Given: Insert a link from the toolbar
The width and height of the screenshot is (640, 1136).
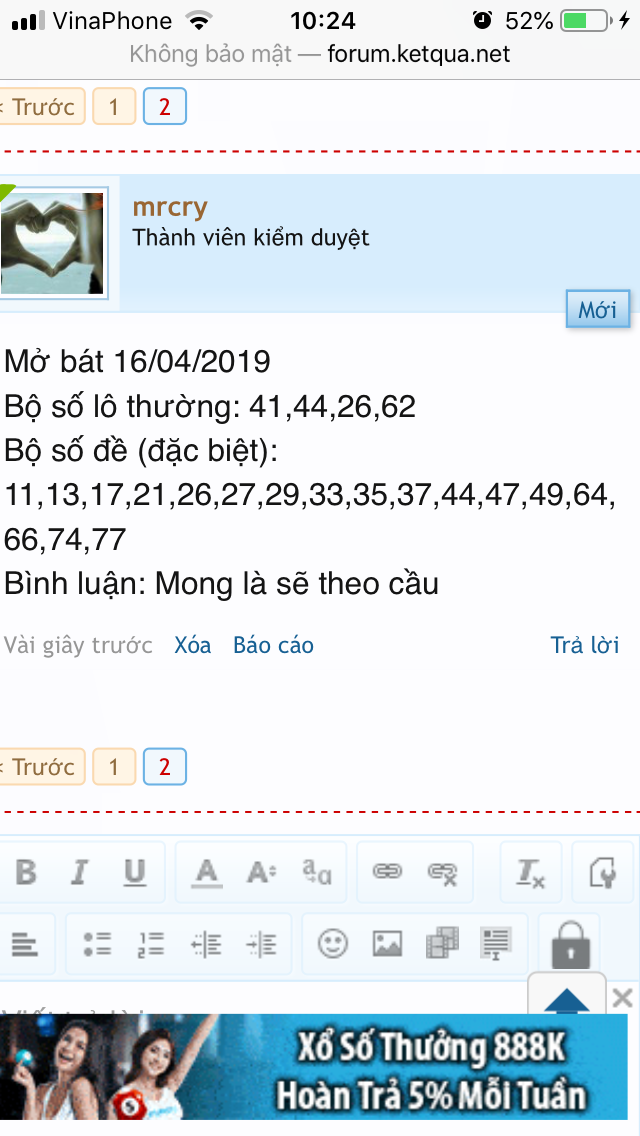Looking at the screenshot, I should [x=386, y=873].
